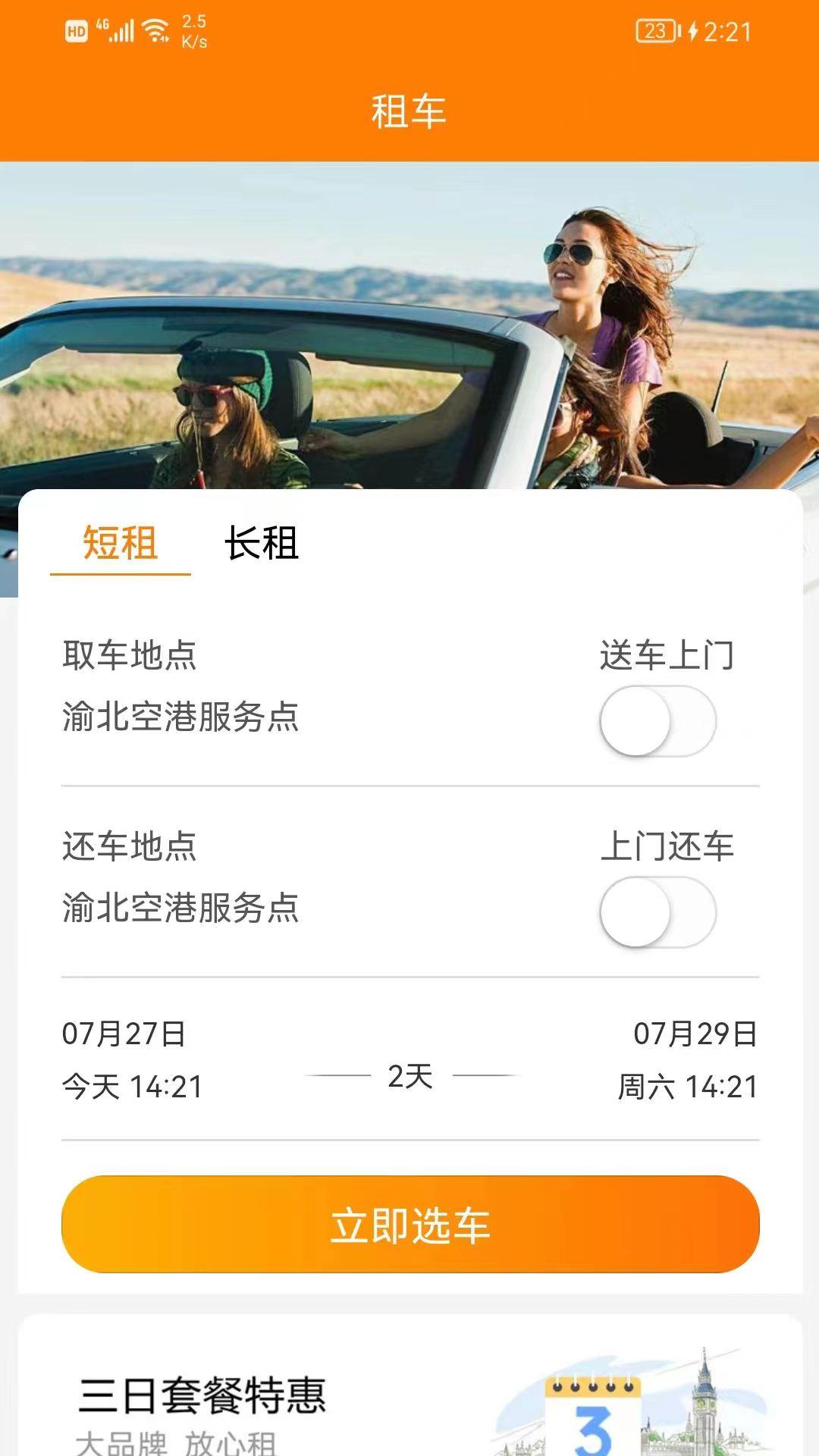819x1456 pixels.
Task: Tap the clock showing 2:21
Action: pyautogui.click(x=729, y=30)
